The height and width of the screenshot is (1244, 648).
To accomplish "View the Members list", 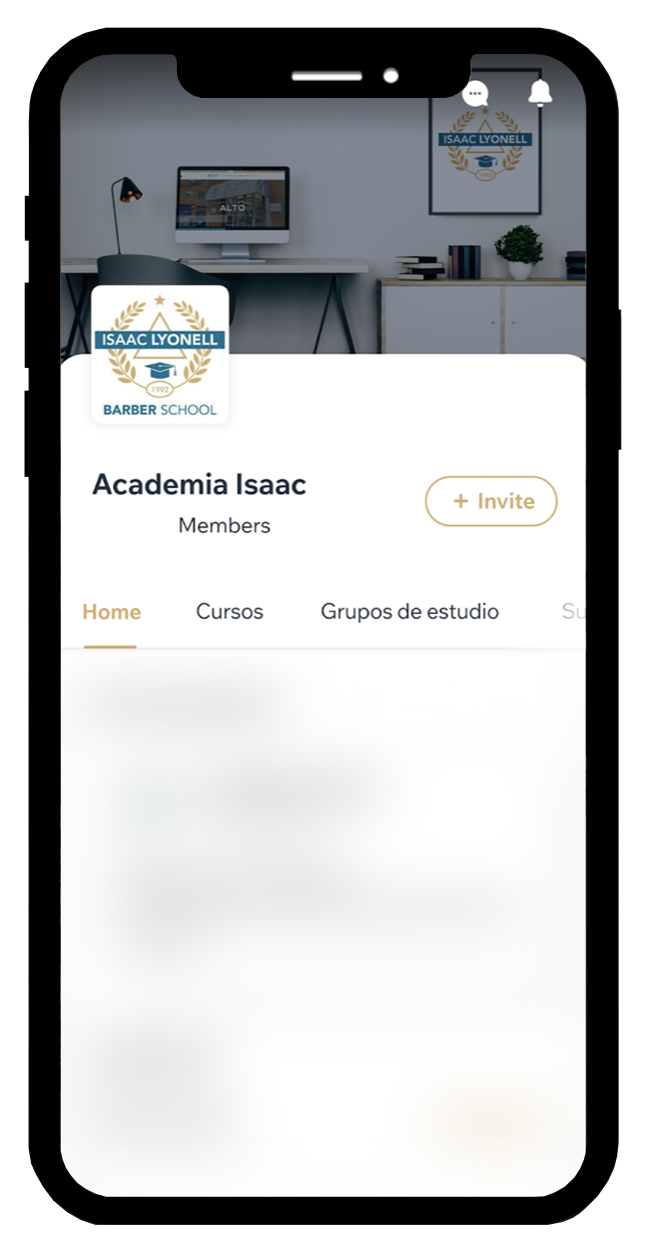I will point(224,526).
